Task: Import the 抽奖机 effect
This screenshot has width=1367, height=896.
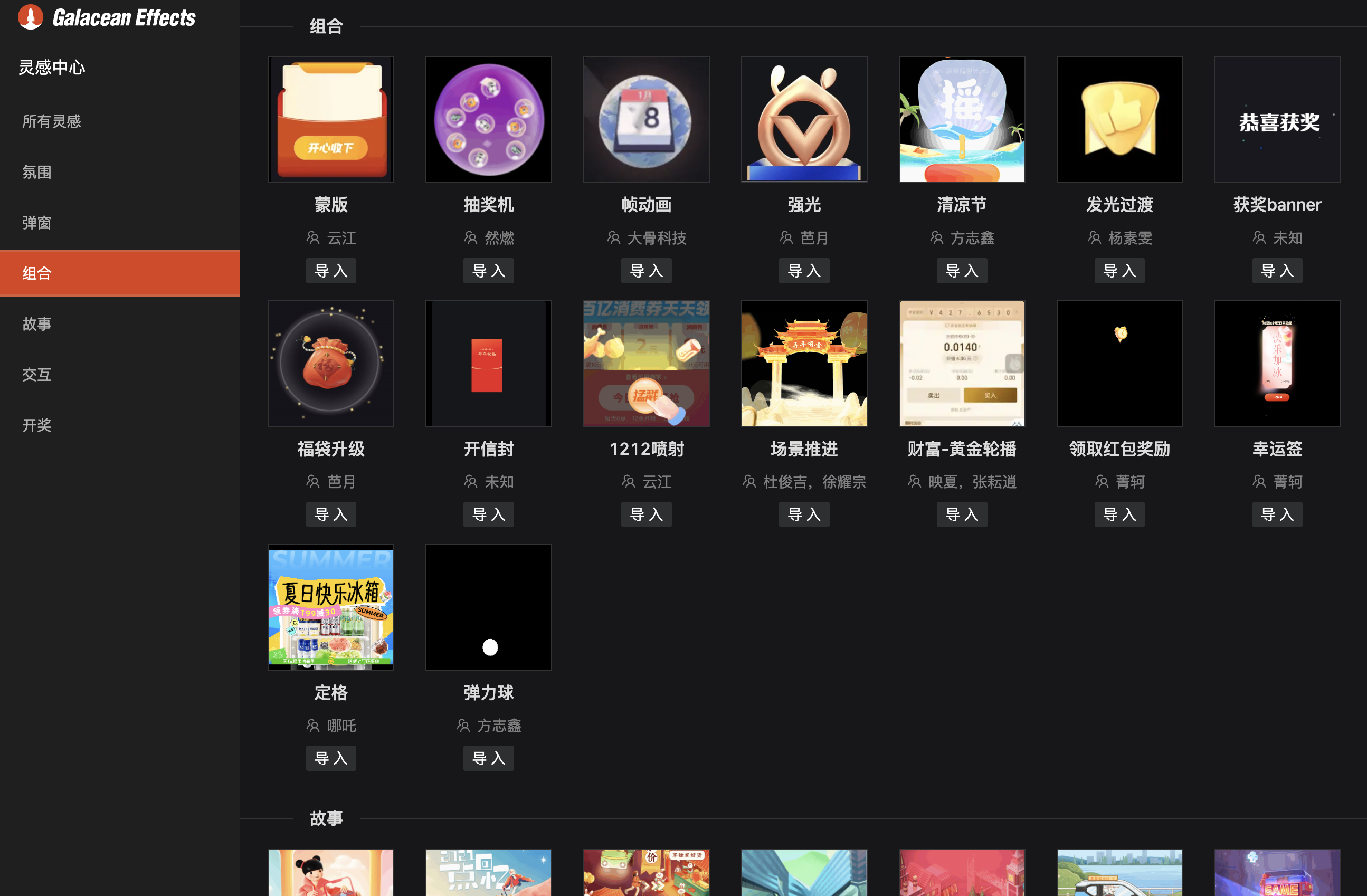Action: point(488,271)
